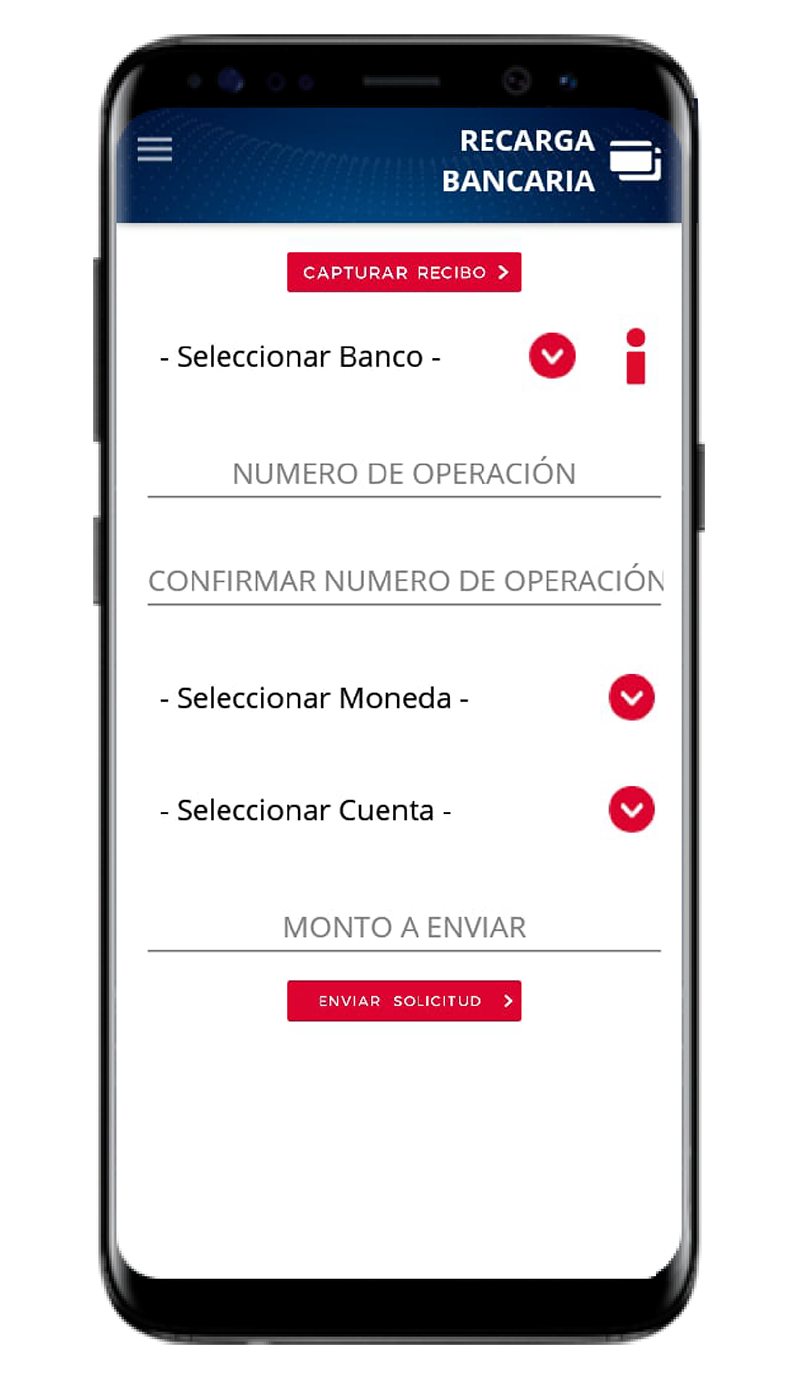Expand the Seleccionar Moneda dropdown
The height and width of the screenshot is (1379, 800).
pos(632,697)
